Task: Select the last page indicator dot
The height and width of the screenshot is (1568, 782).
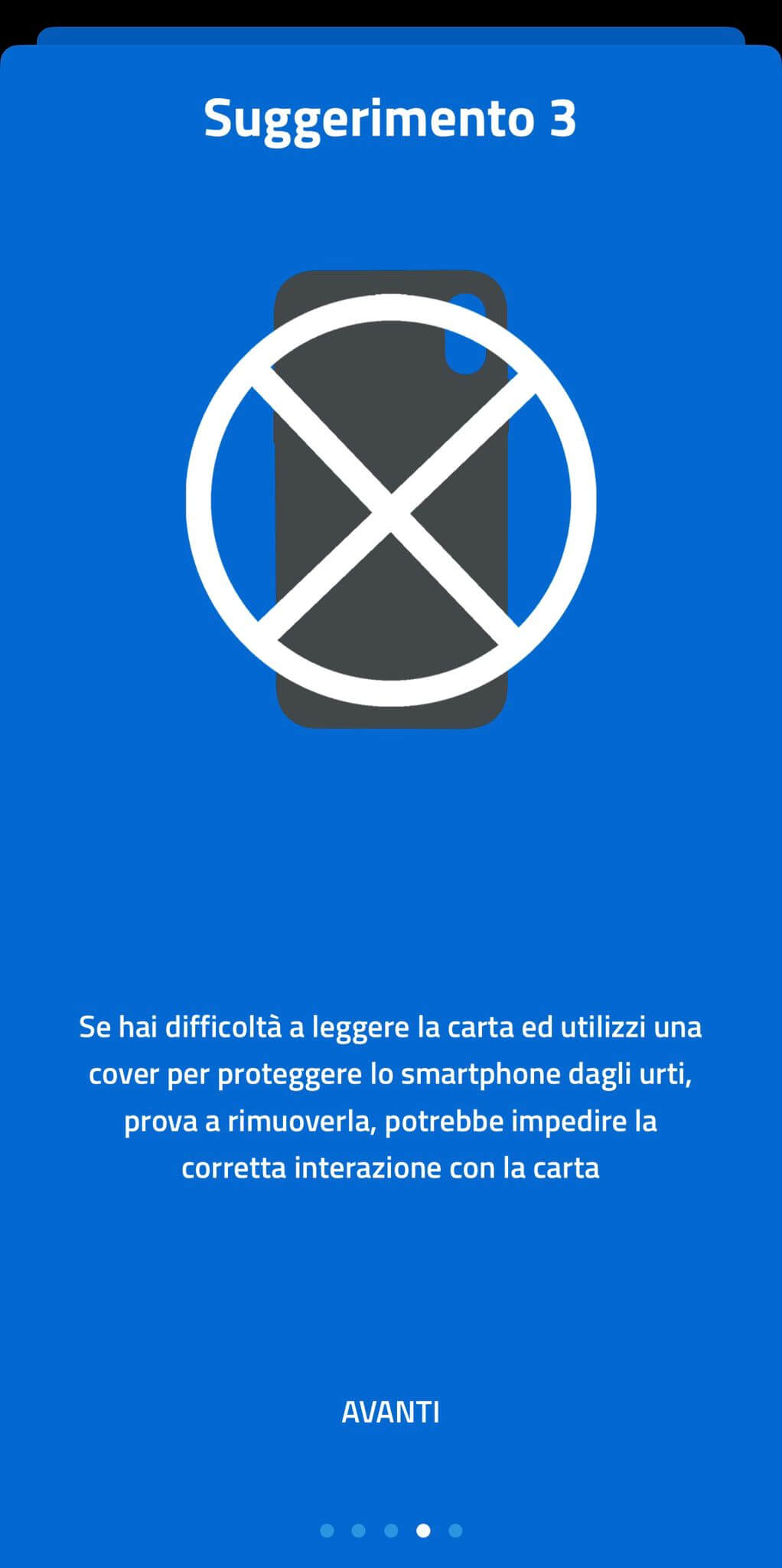Action: pyautogui.click(x=455, y=1530)
